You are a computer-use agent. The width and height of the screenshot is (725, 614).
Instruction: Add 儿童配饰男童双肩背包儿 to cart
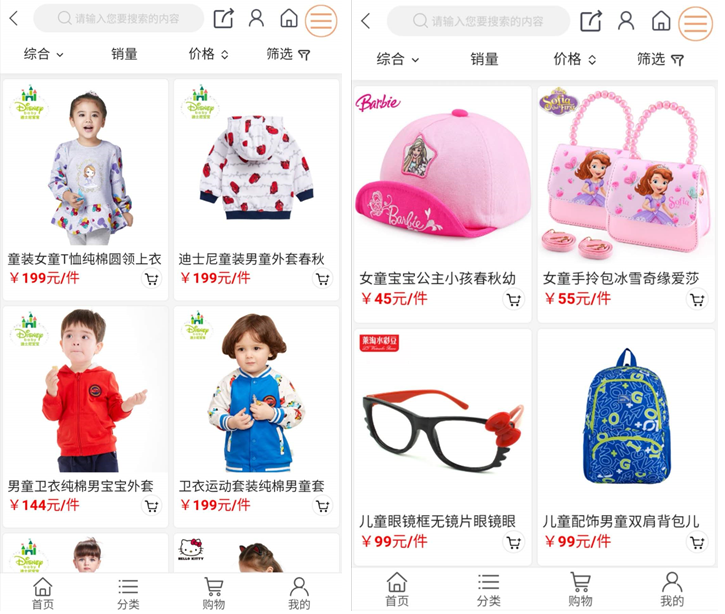tap(697, 543)
